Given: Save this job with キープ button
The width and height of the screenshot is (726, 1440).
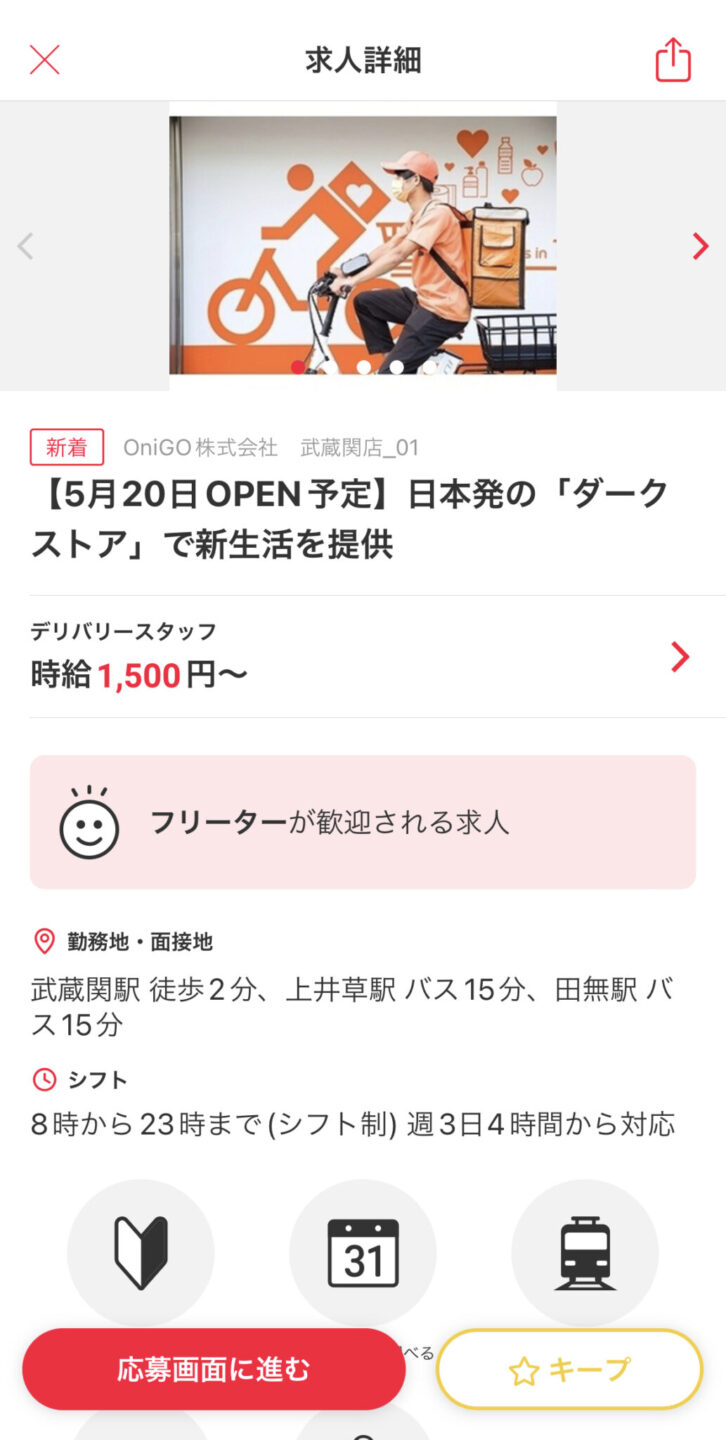Looking at the screenshot, I should pos(569,1369).
